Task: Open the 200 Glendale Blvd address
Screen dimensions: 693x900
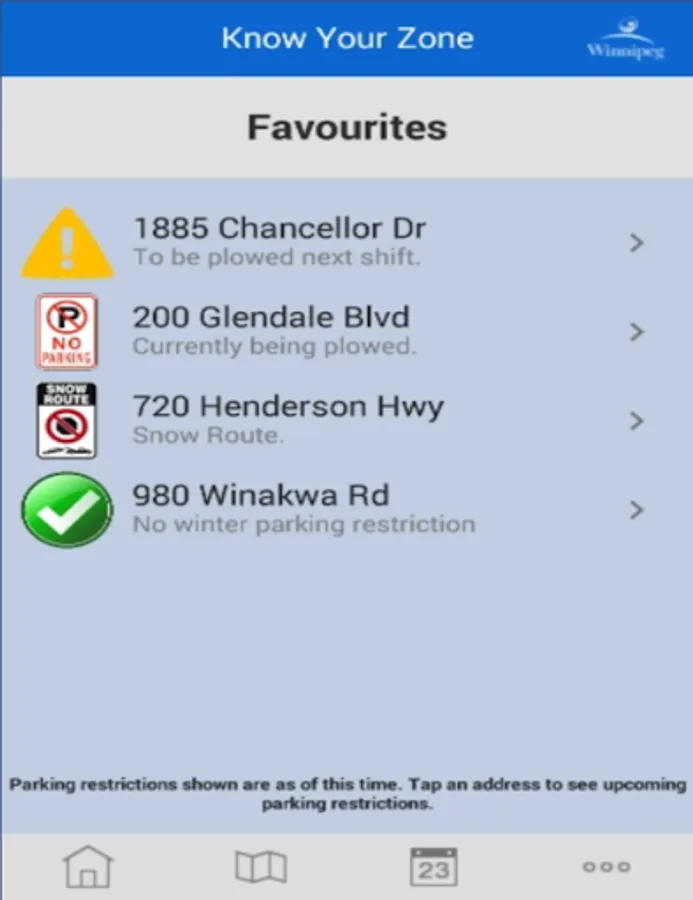Action: click(x=346, y=332)
